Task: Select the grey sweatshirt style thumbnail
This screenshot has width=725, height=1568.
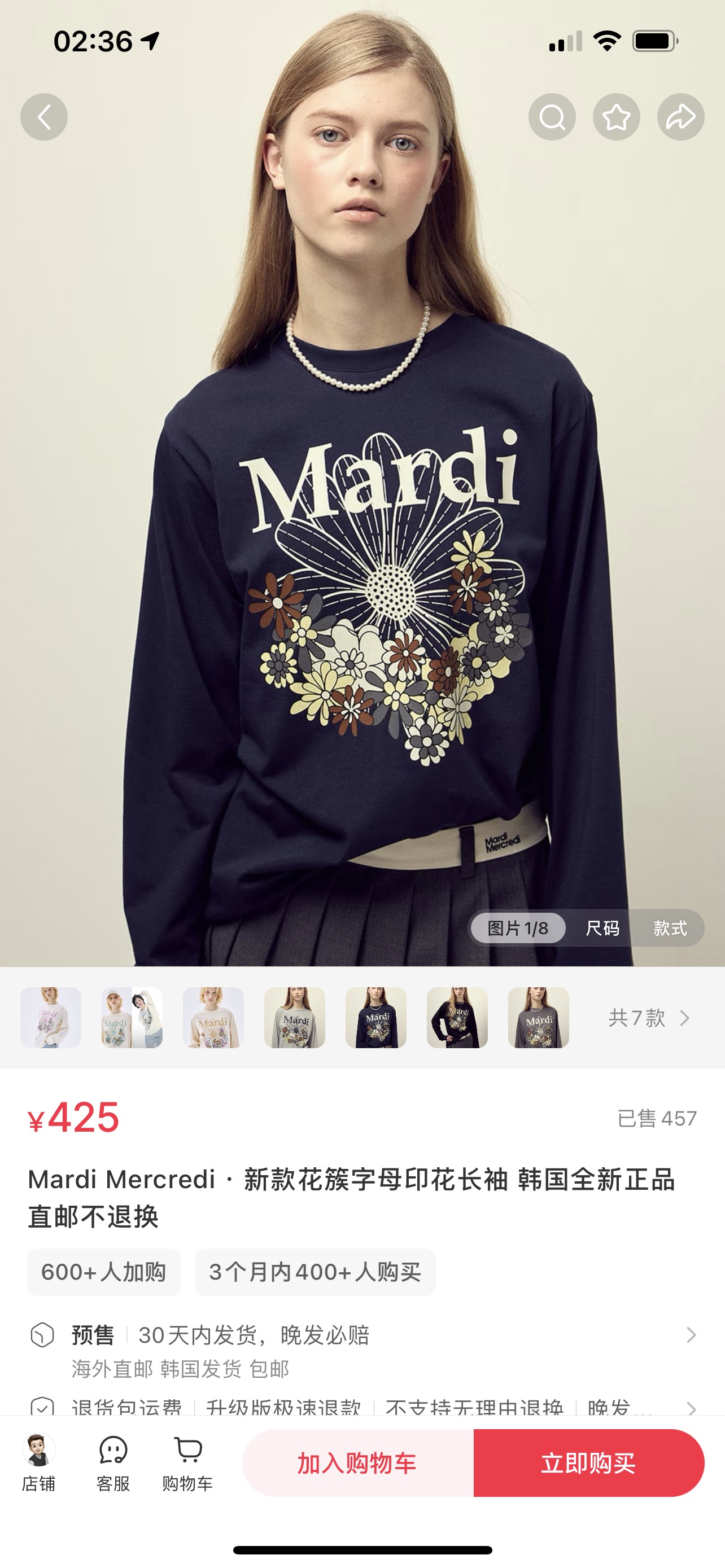Action: [295, 1017]
